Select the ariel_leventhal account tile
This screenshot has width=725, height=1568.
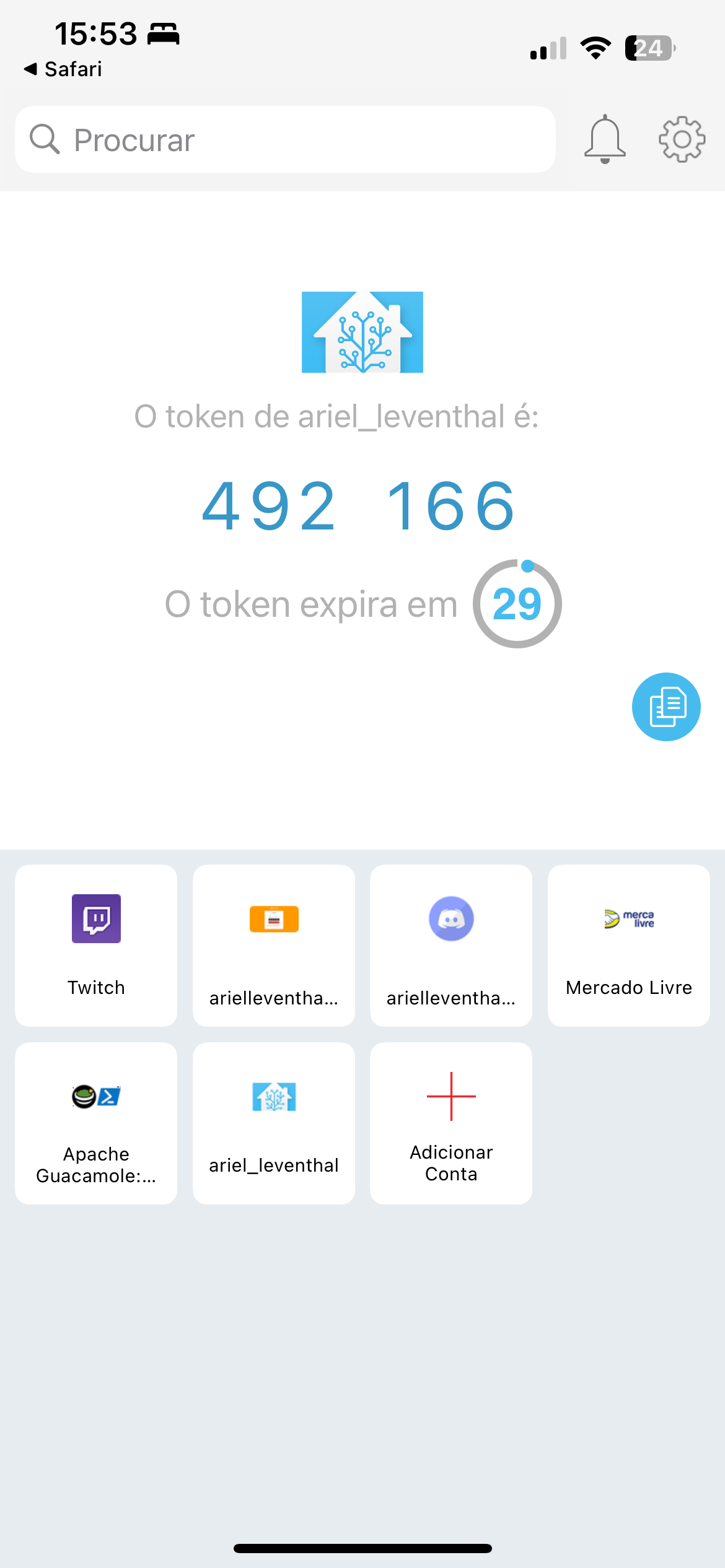(274, 1123)
